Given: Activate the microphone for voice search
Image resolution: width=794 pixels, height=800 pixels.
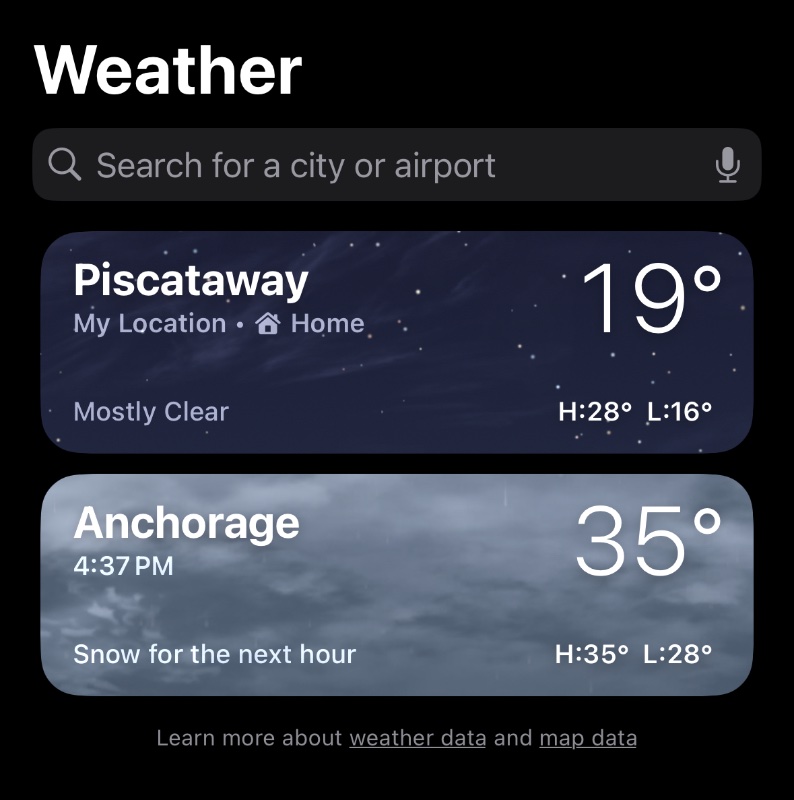Looking at the screenshot, I should [727, 165].
